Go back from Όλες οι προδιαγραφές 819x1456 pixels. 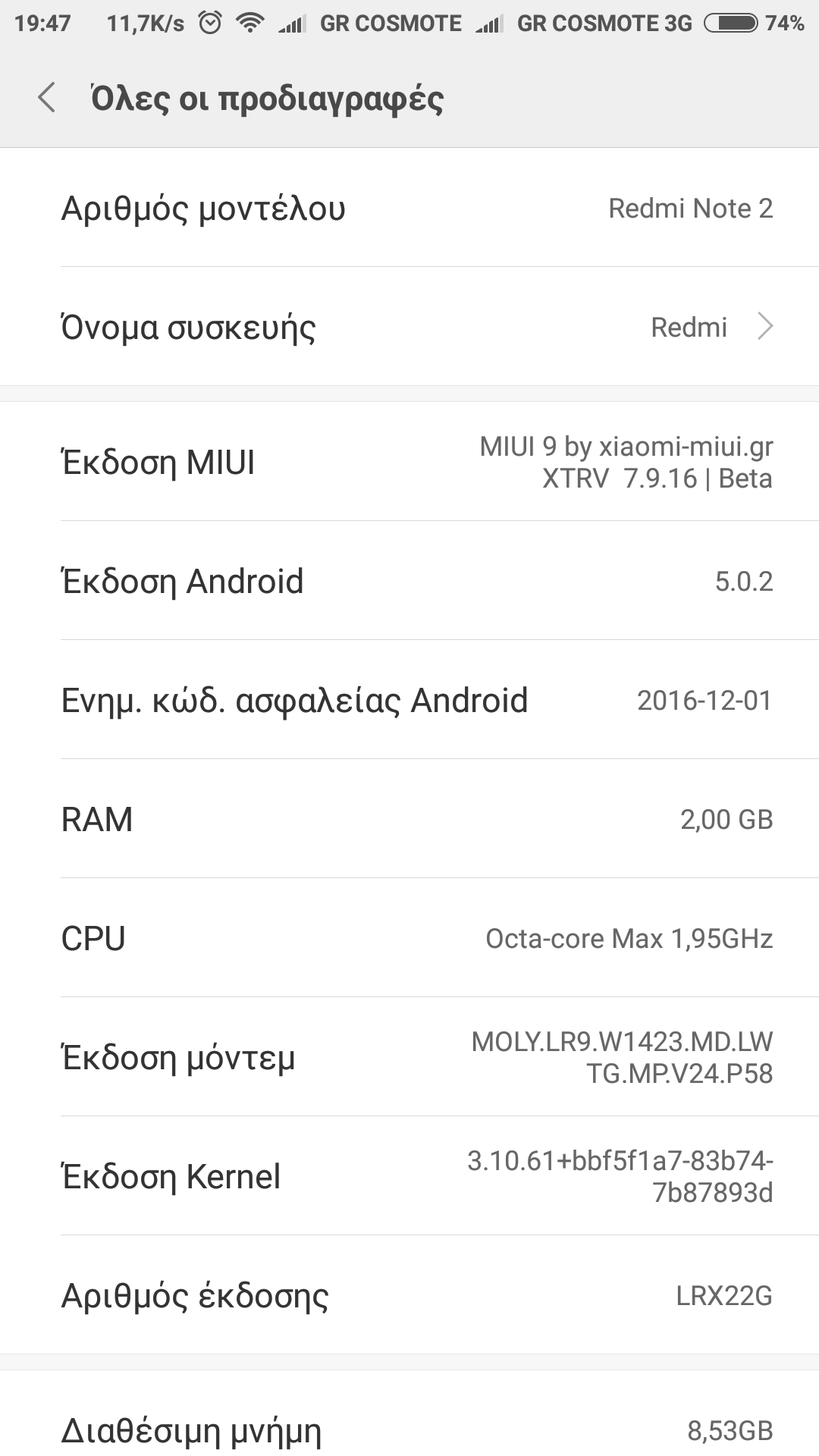[47, 99]
